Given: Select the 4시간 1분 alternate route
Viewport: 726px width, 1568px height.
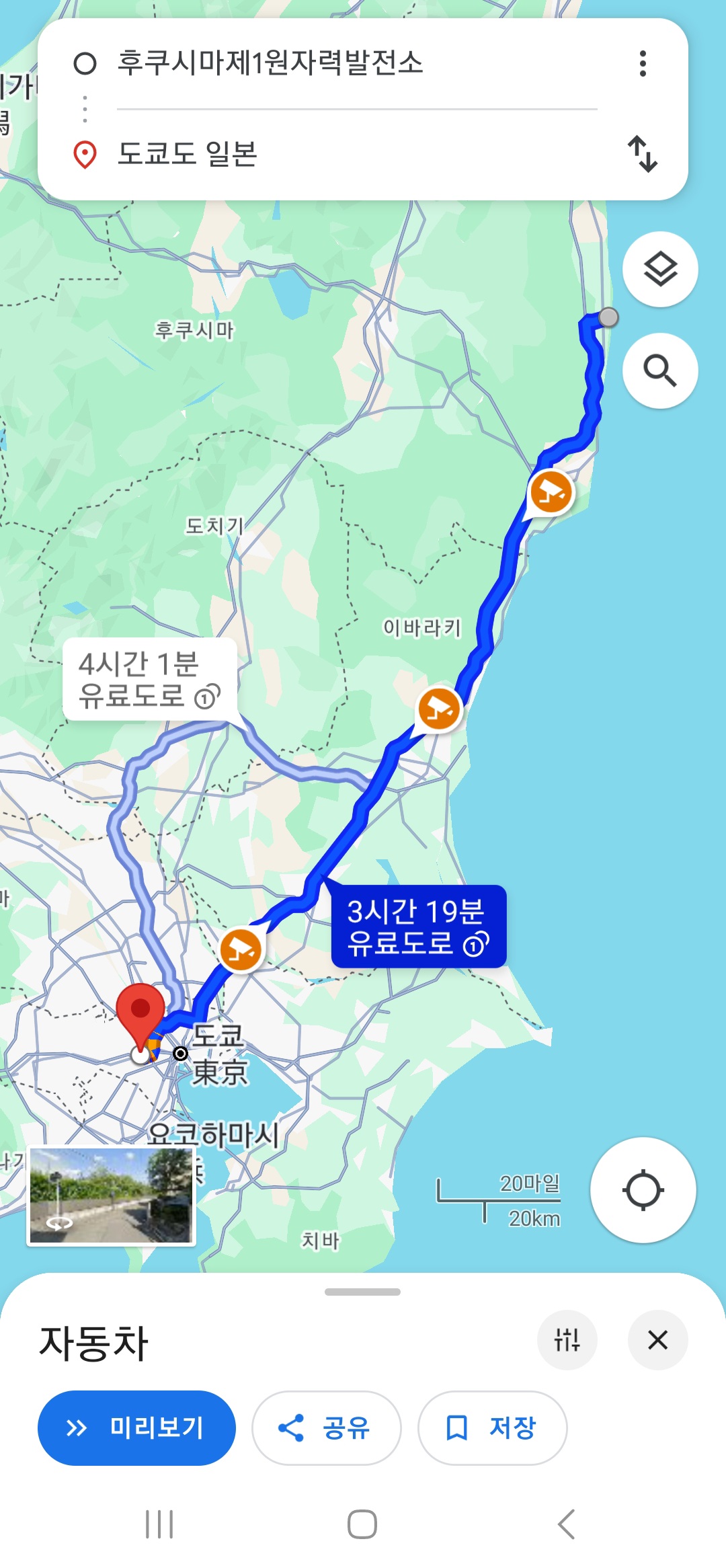Looking at the screenshot, I should [149, 680].
